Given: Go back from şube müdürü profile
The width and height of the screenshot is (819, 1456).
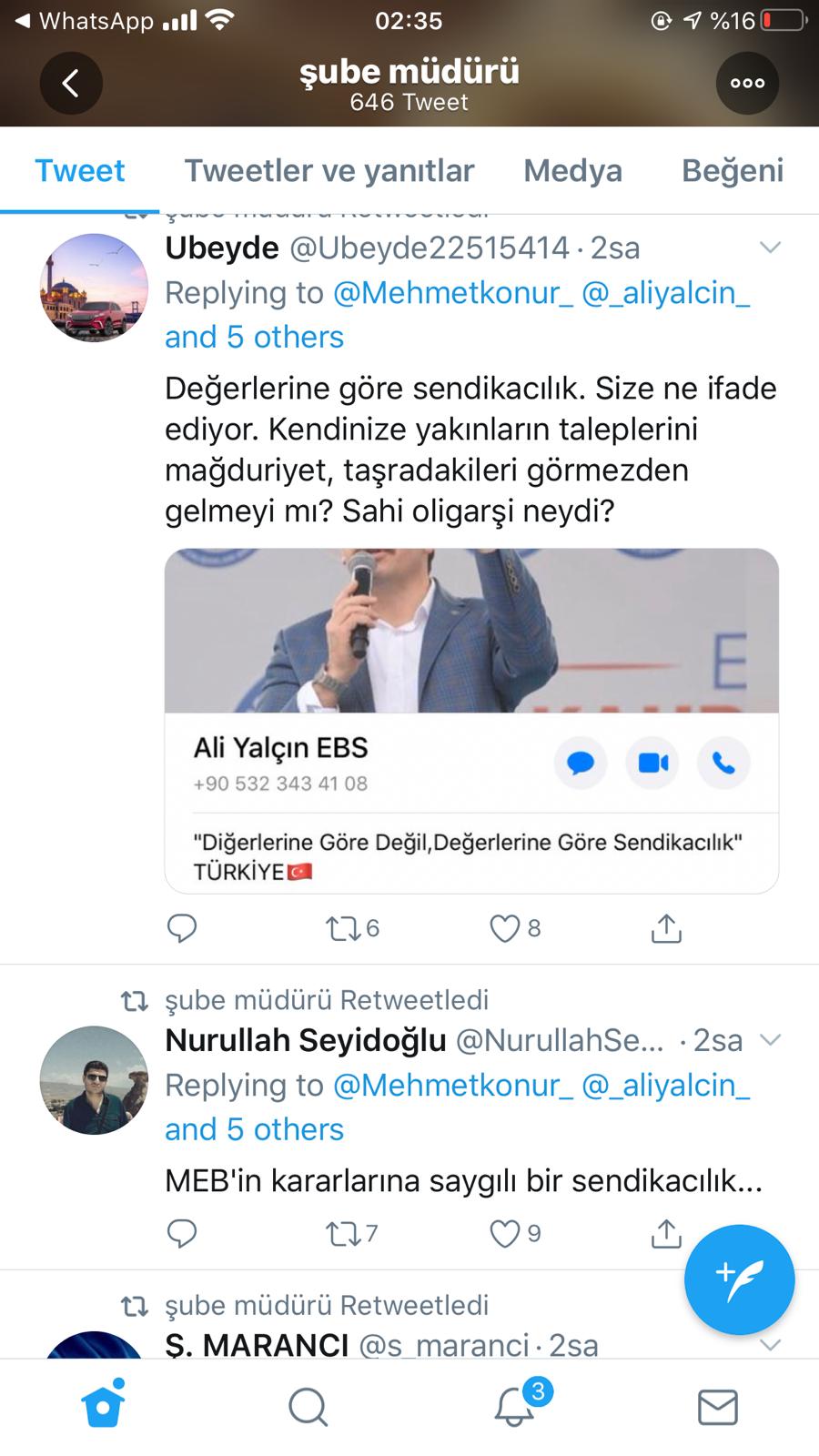Looking at the screenshot, I should point(70,83).
